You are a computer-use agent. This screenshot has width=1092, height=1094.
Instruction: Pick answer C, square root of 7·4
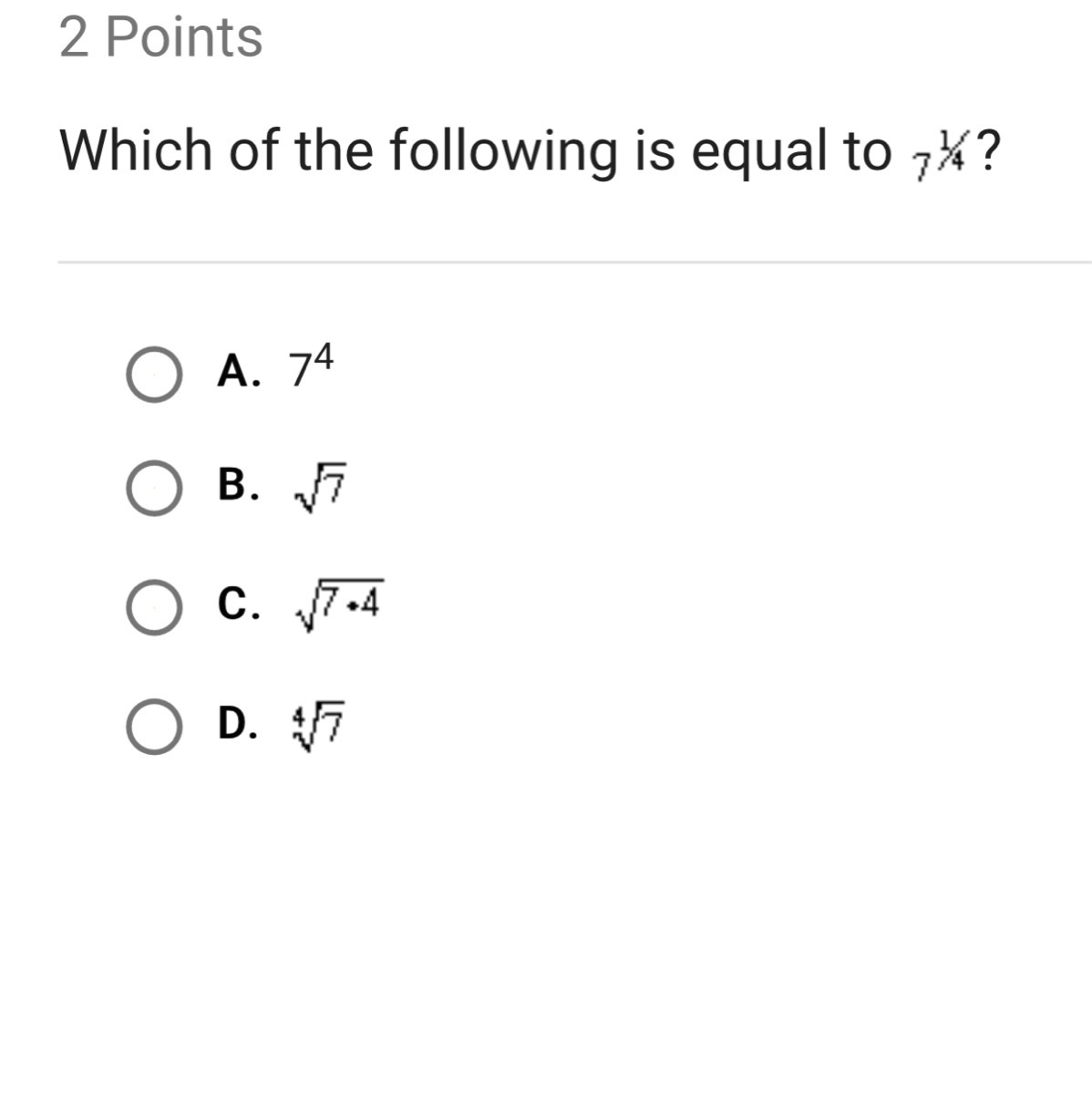coord(153,607)
